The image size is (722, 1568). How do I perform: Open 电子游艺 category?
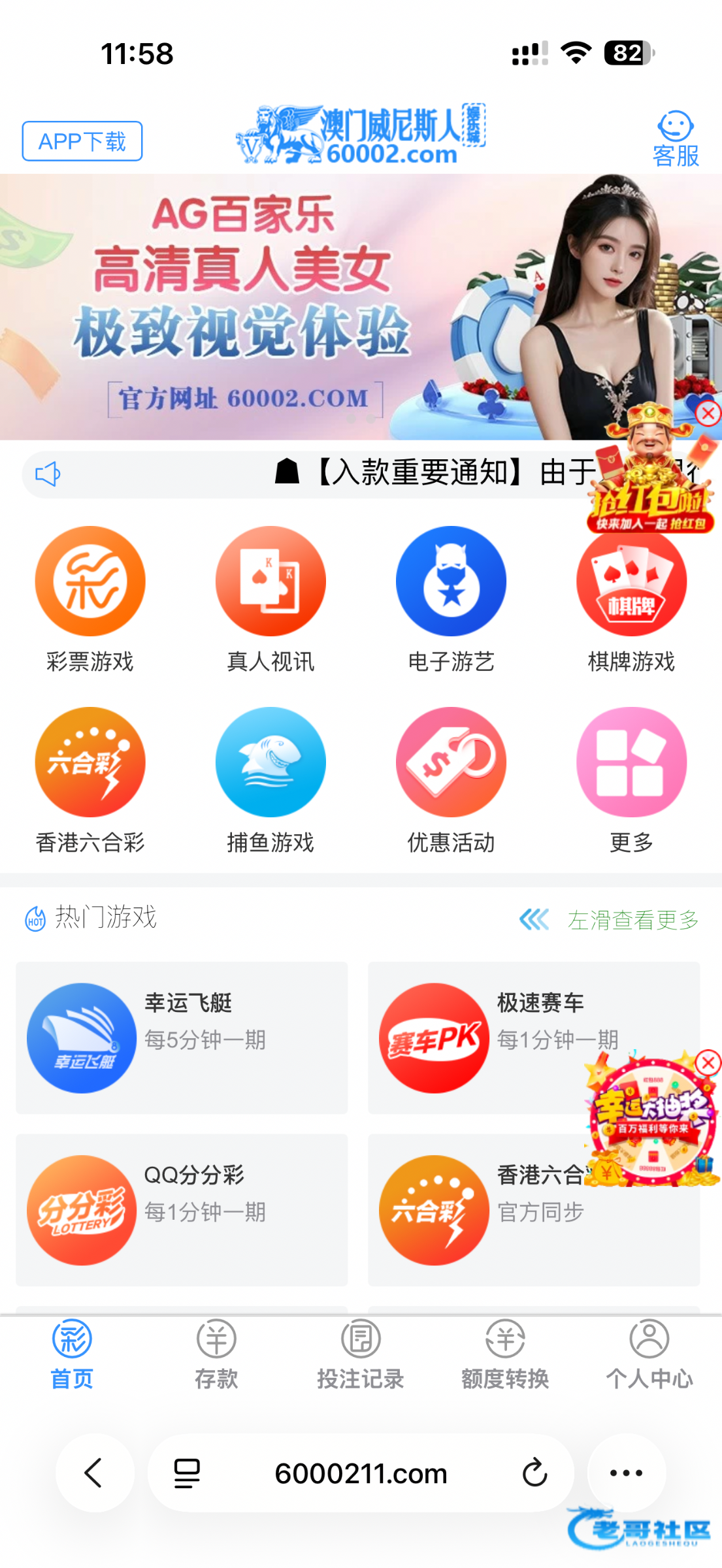point(451,598)
